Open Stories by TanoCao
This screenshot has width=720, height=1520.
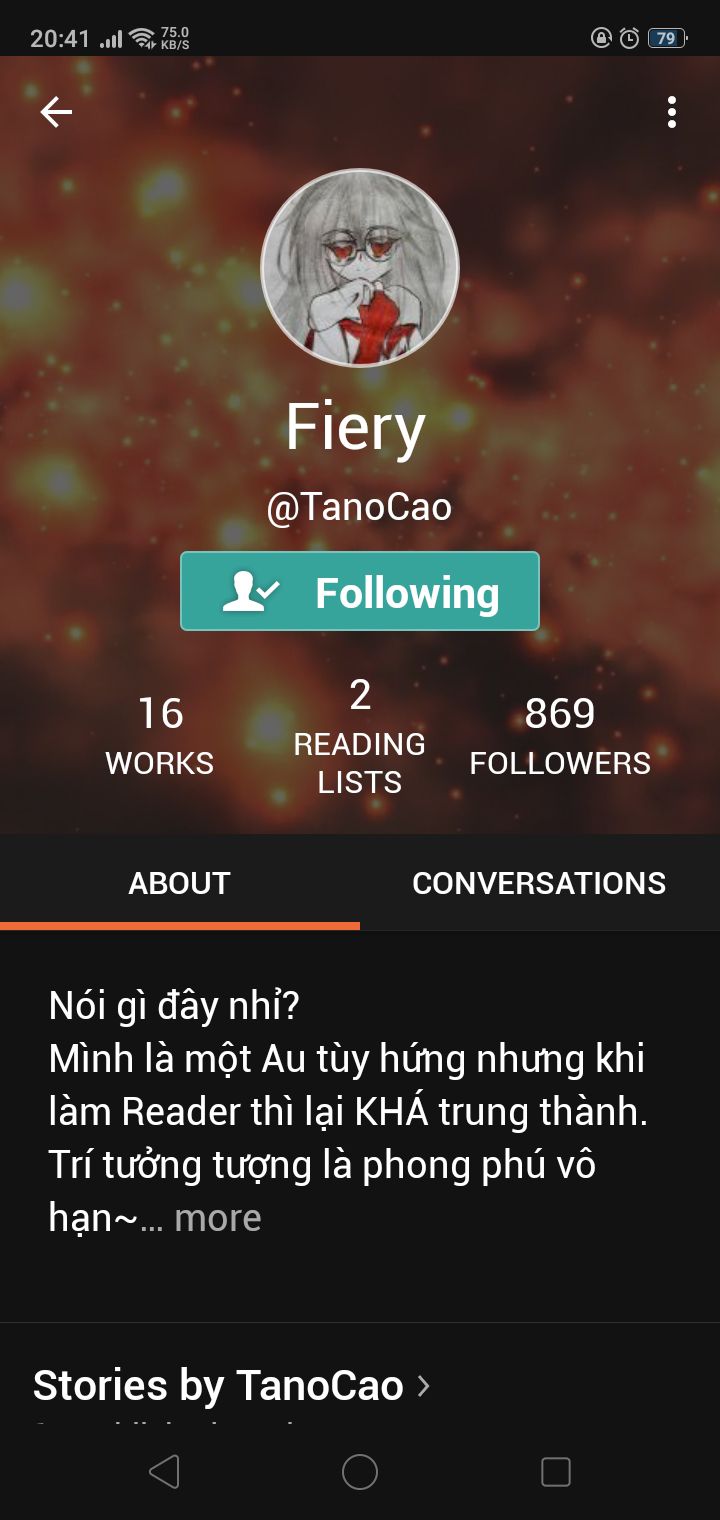[232, 1385]
